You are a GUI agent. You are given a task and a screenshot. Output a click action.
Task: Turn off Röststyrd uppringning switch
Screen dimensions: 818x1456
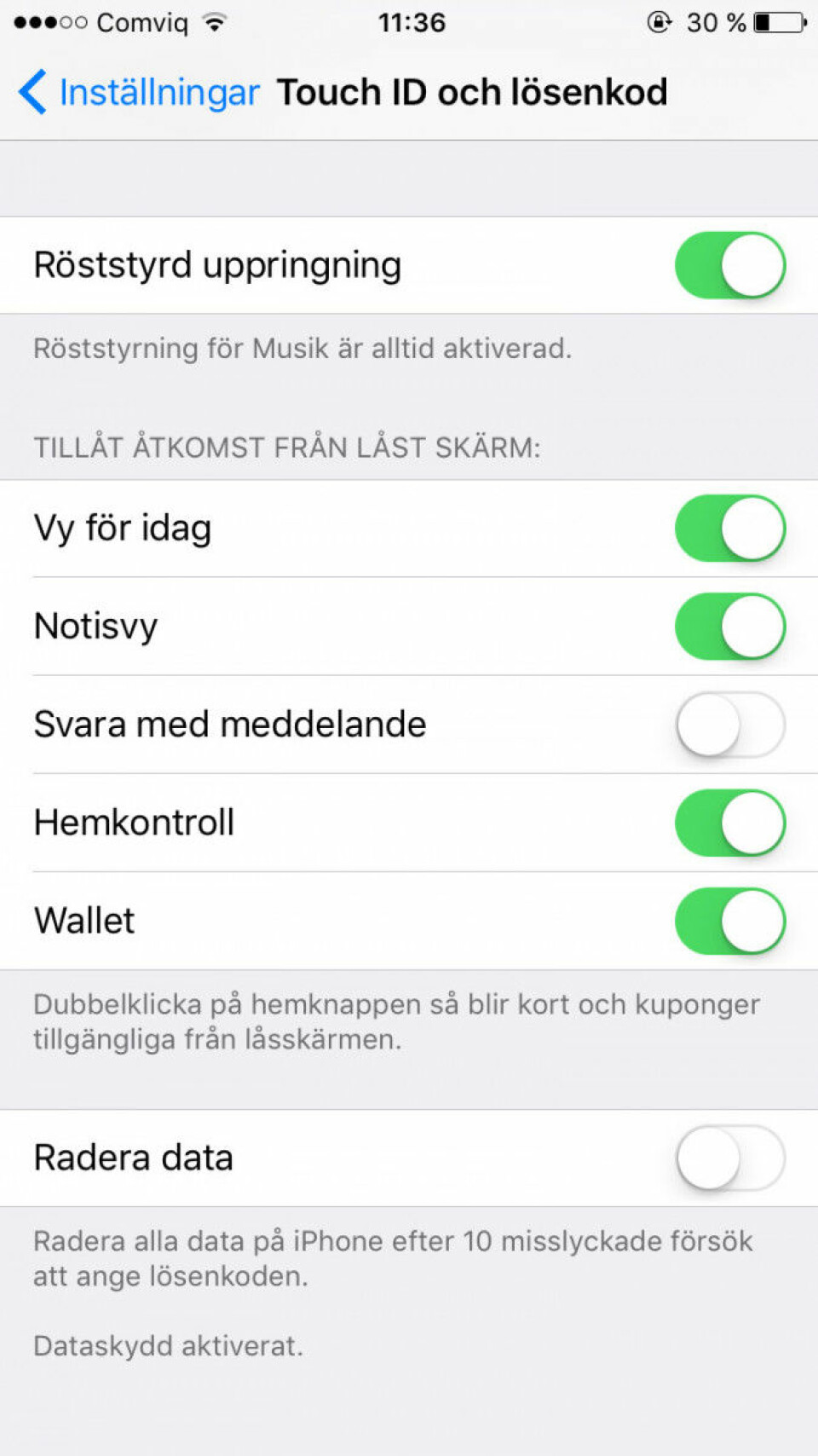[729, 265]
